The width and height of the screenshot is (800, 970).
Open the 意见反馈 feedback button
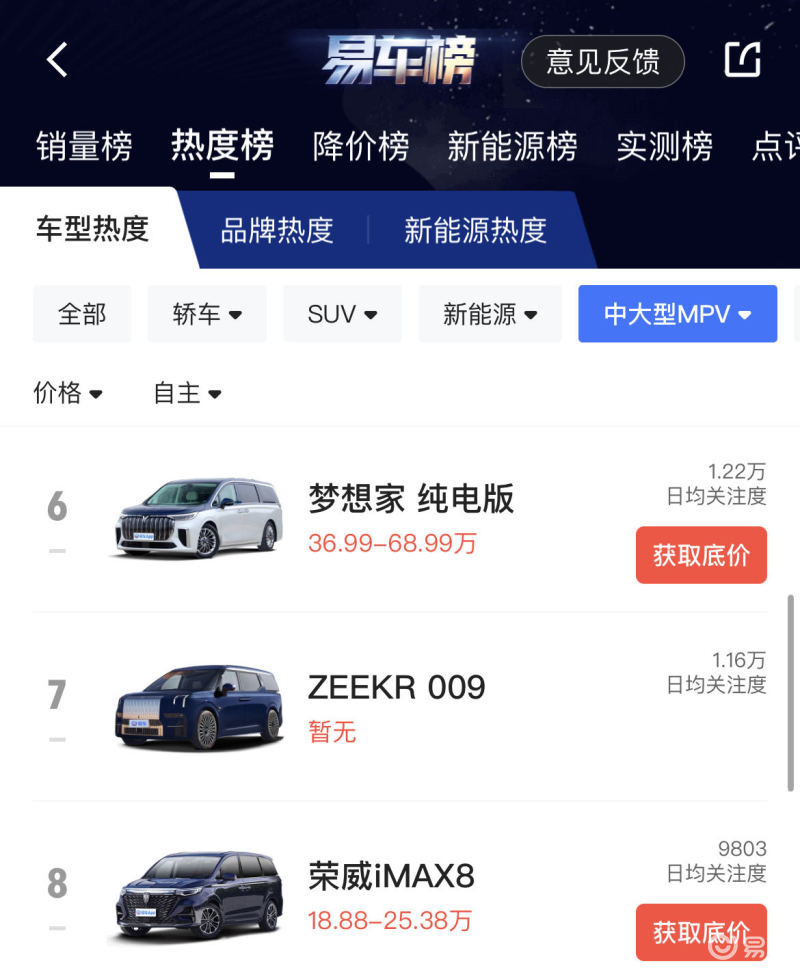pyautogui.click(x=602, y=62)
